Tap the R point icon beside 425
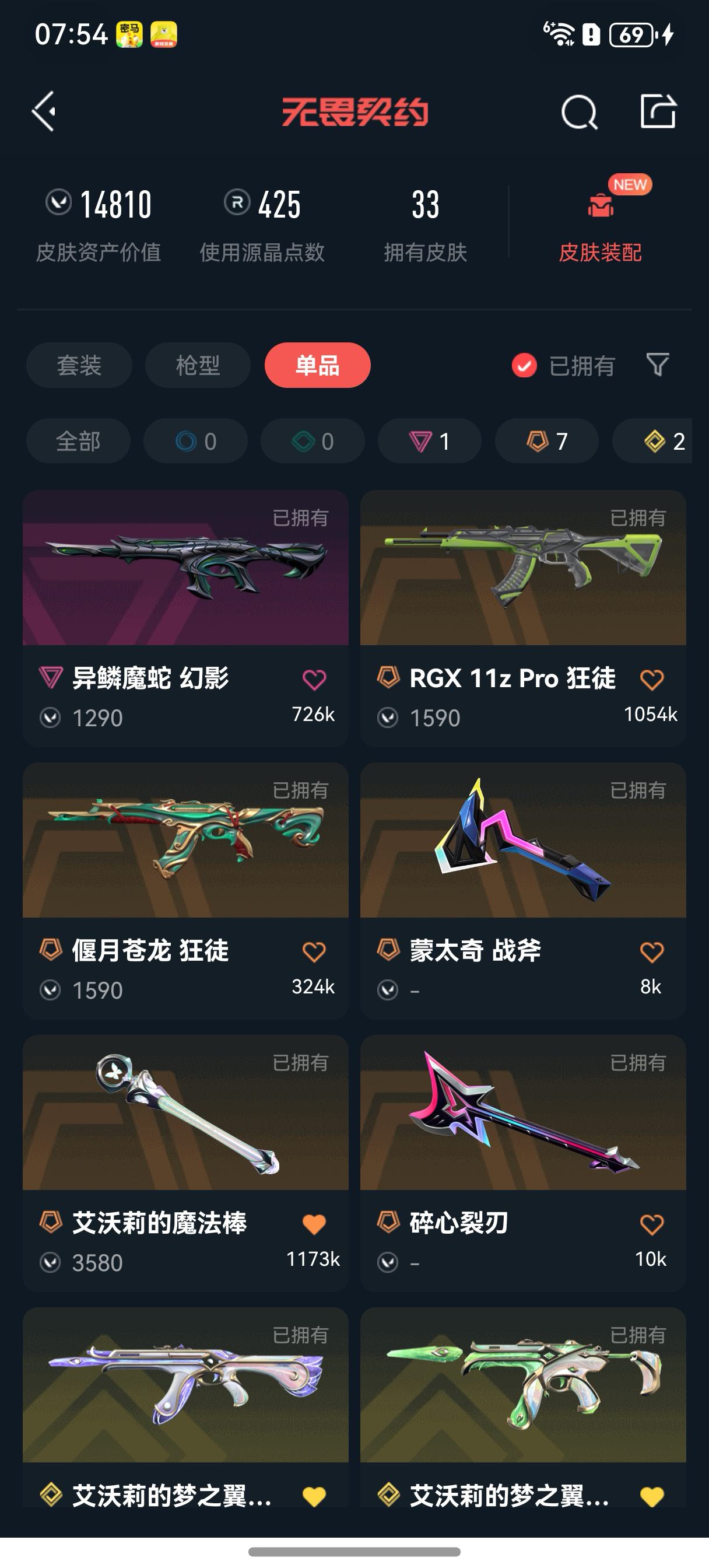 237,206
